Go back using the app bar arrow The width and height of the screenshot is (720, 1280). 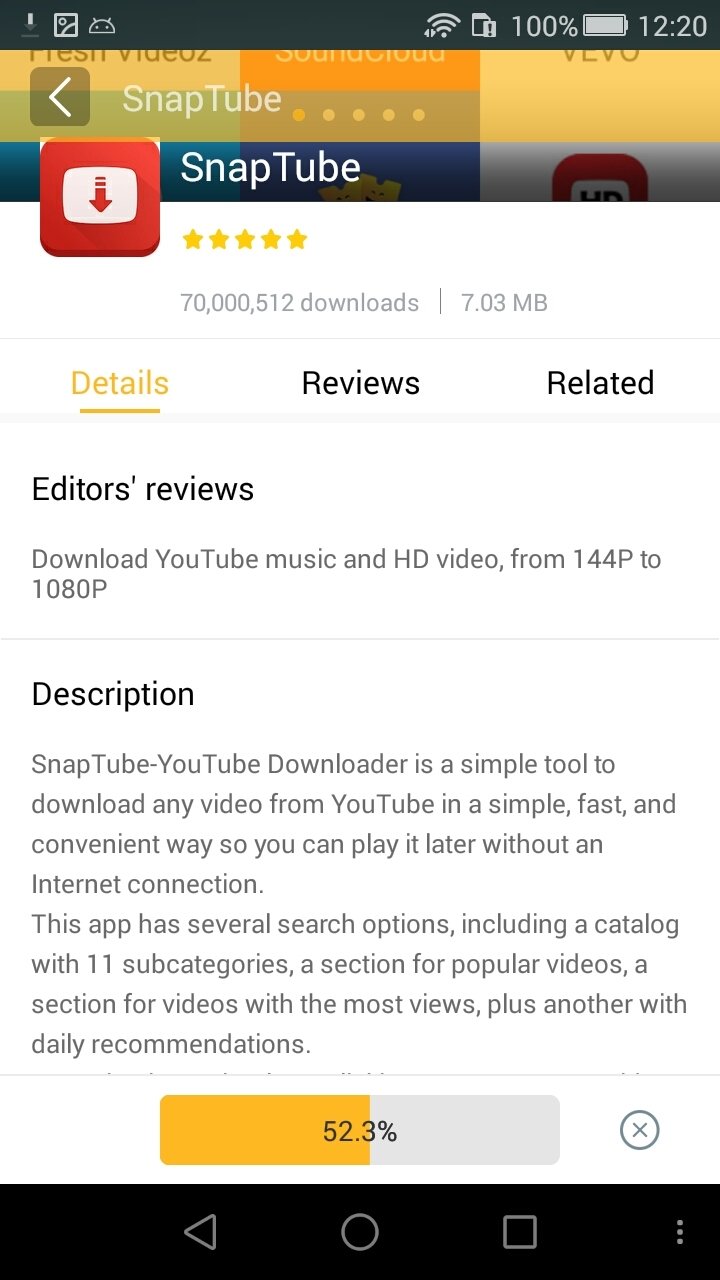pyautogui.click(x=60, y=97)
